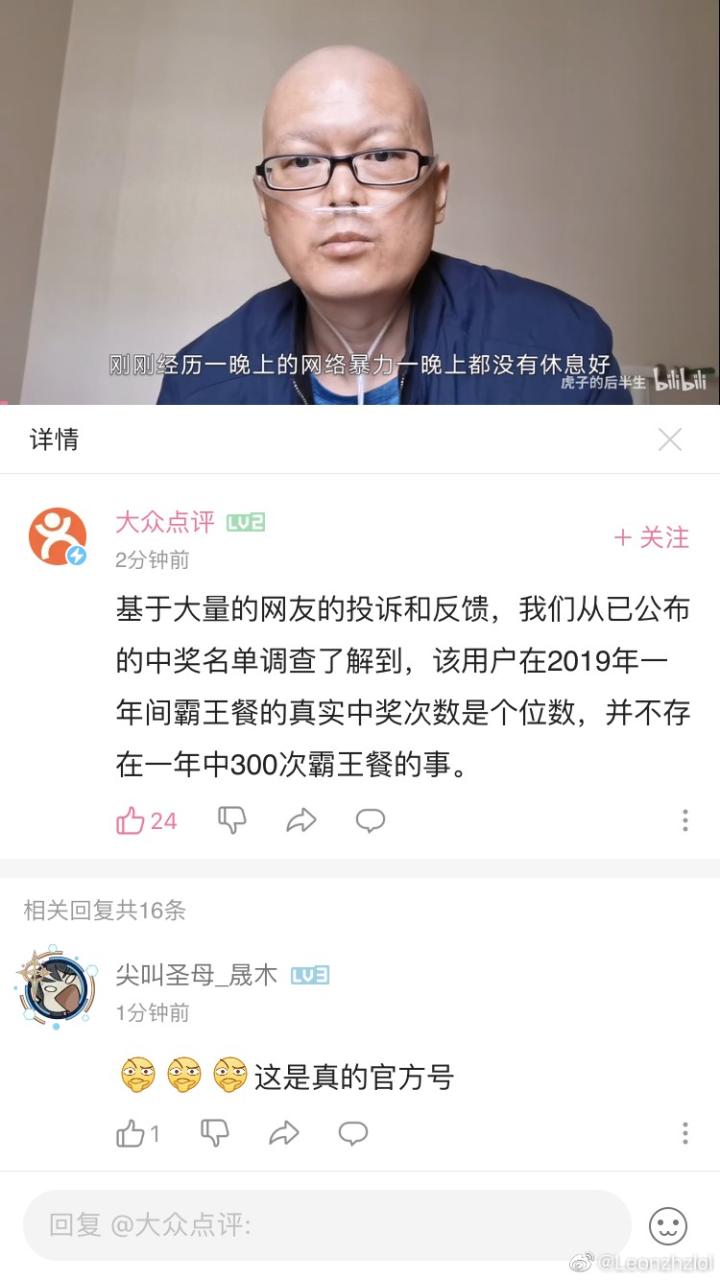Viewport: 720px width, 1280px height.
Task: Open more options on 尖叫圣母_晟木's reply
Action: tap(685, 1133)
